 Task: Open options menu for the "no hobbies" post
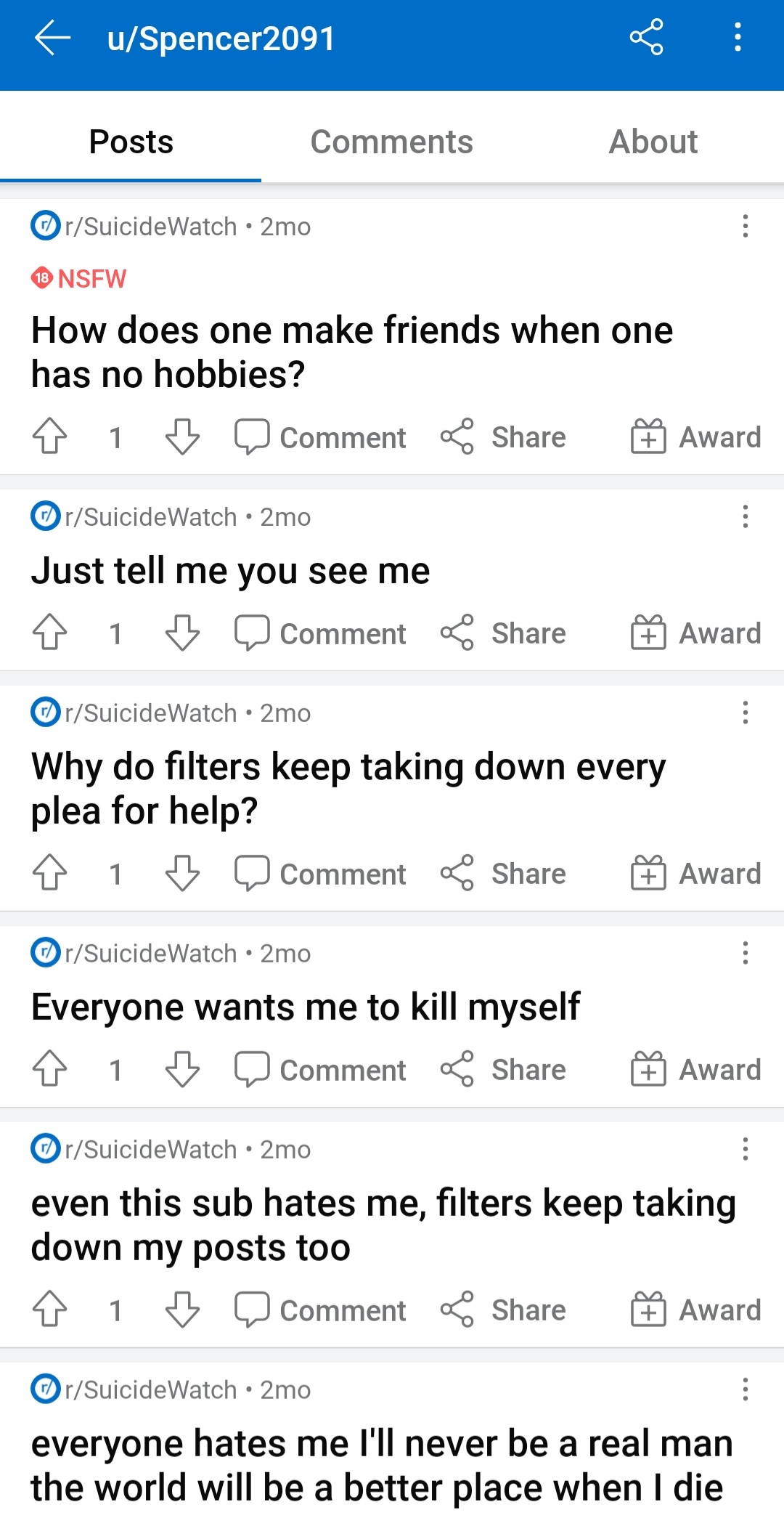pos(745,226)
